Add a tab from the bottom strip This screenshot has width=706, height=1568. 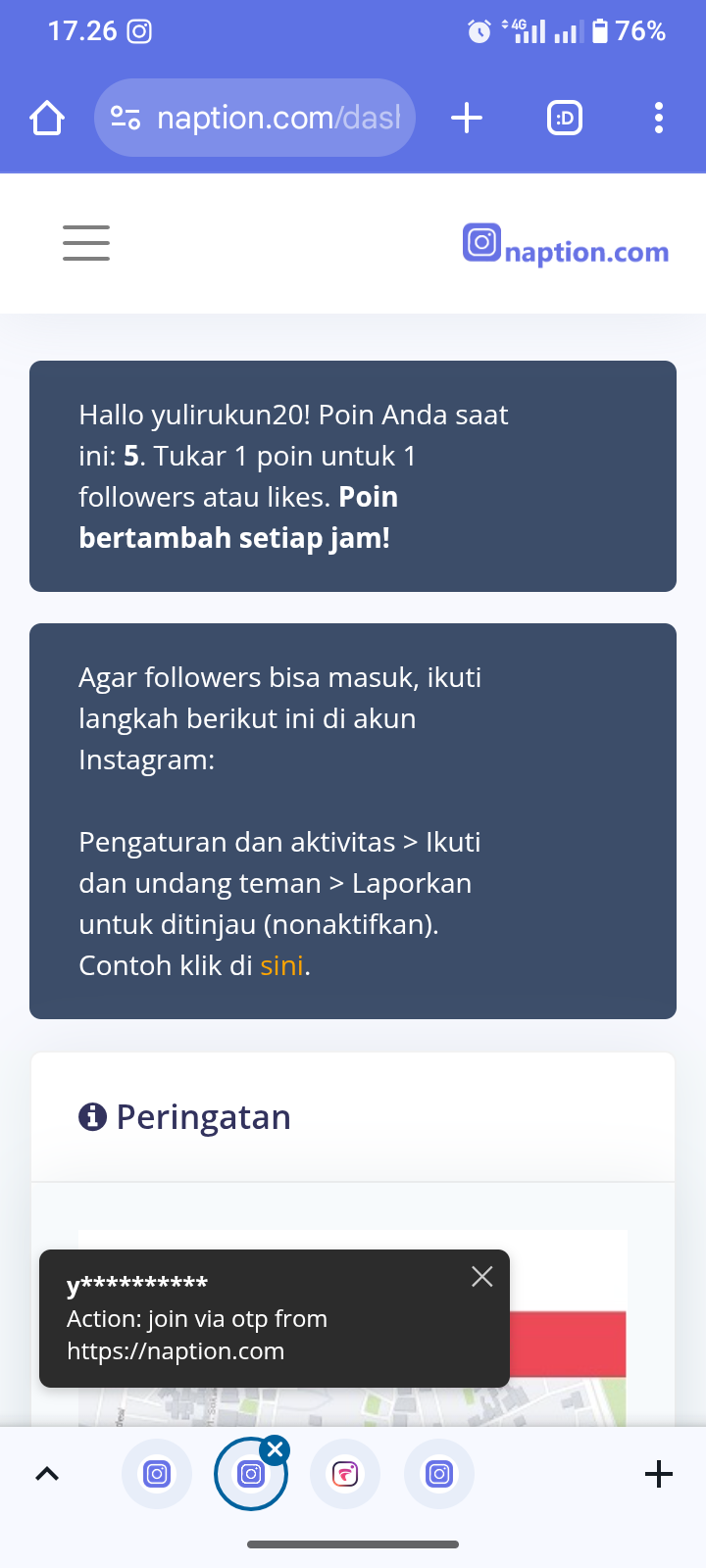(659, 1474)
